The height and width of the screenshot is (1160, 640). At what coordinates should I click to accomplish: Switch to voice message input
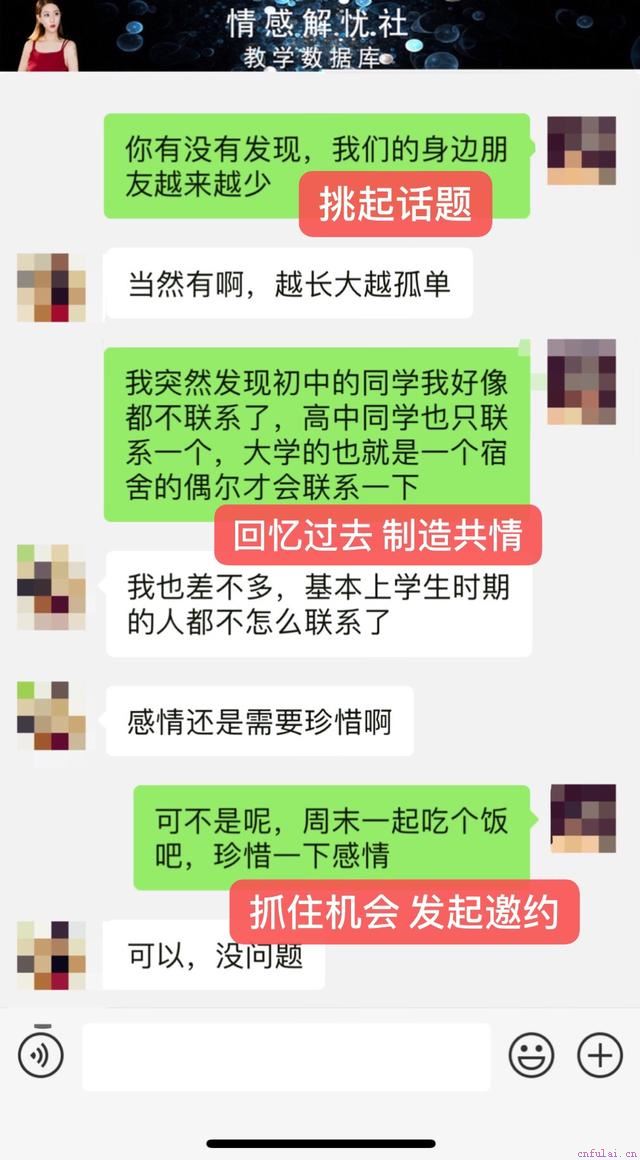[x=41, y=1054]
